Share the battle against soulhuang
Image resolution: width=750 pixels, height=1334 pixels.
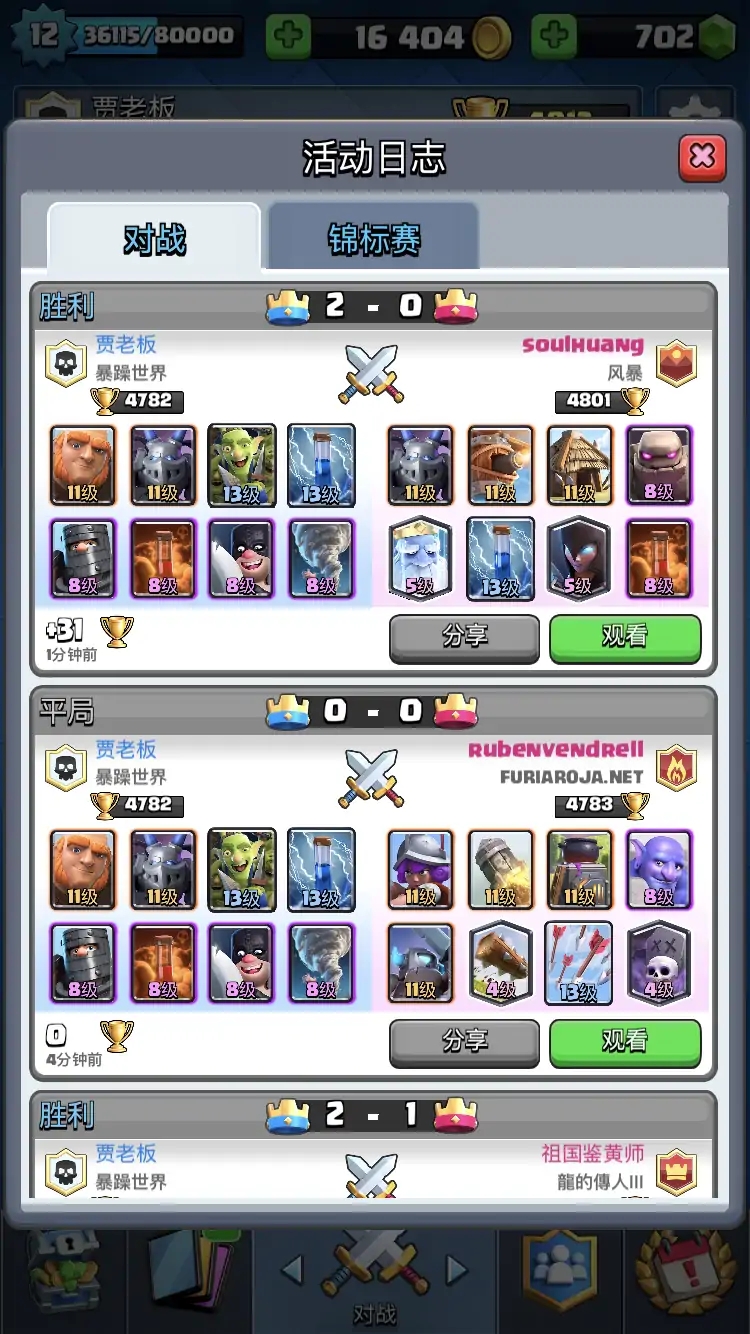click(x=464, y=638)
